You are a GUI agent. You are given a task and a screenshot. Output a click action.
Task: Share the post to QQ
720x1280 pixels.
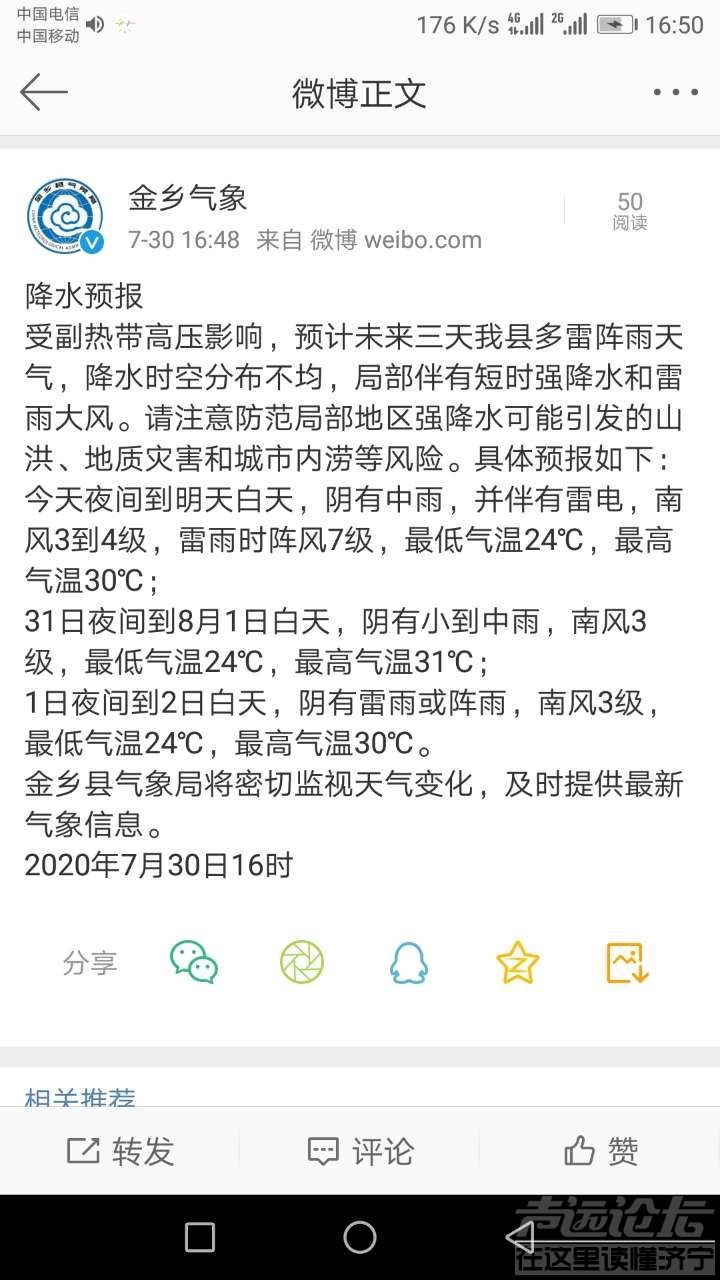tap(408, 963)
